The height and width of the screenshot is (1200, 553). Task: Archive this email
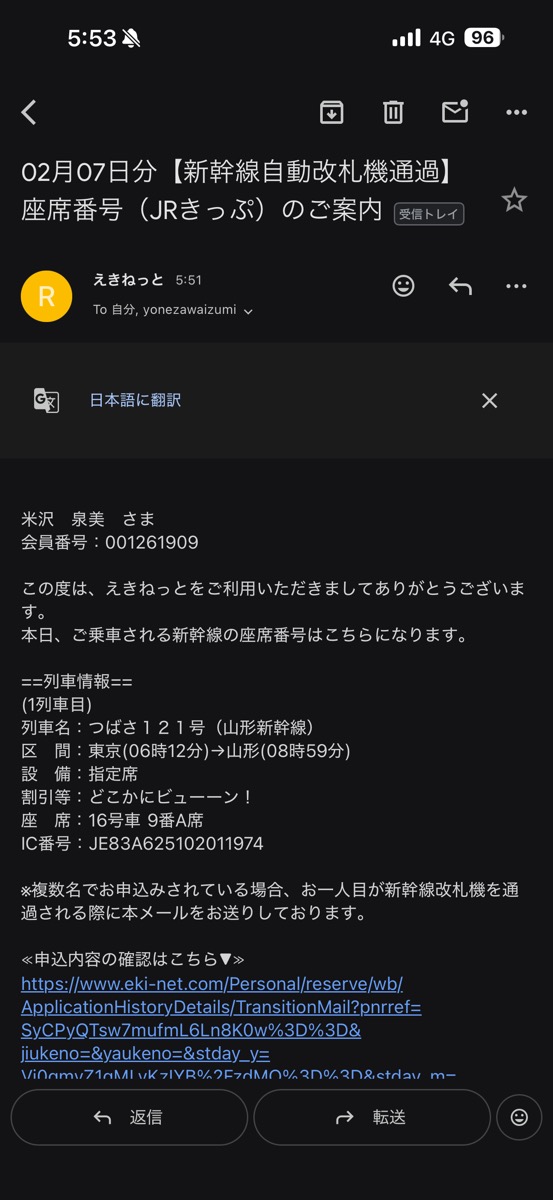tap(332, 113)
